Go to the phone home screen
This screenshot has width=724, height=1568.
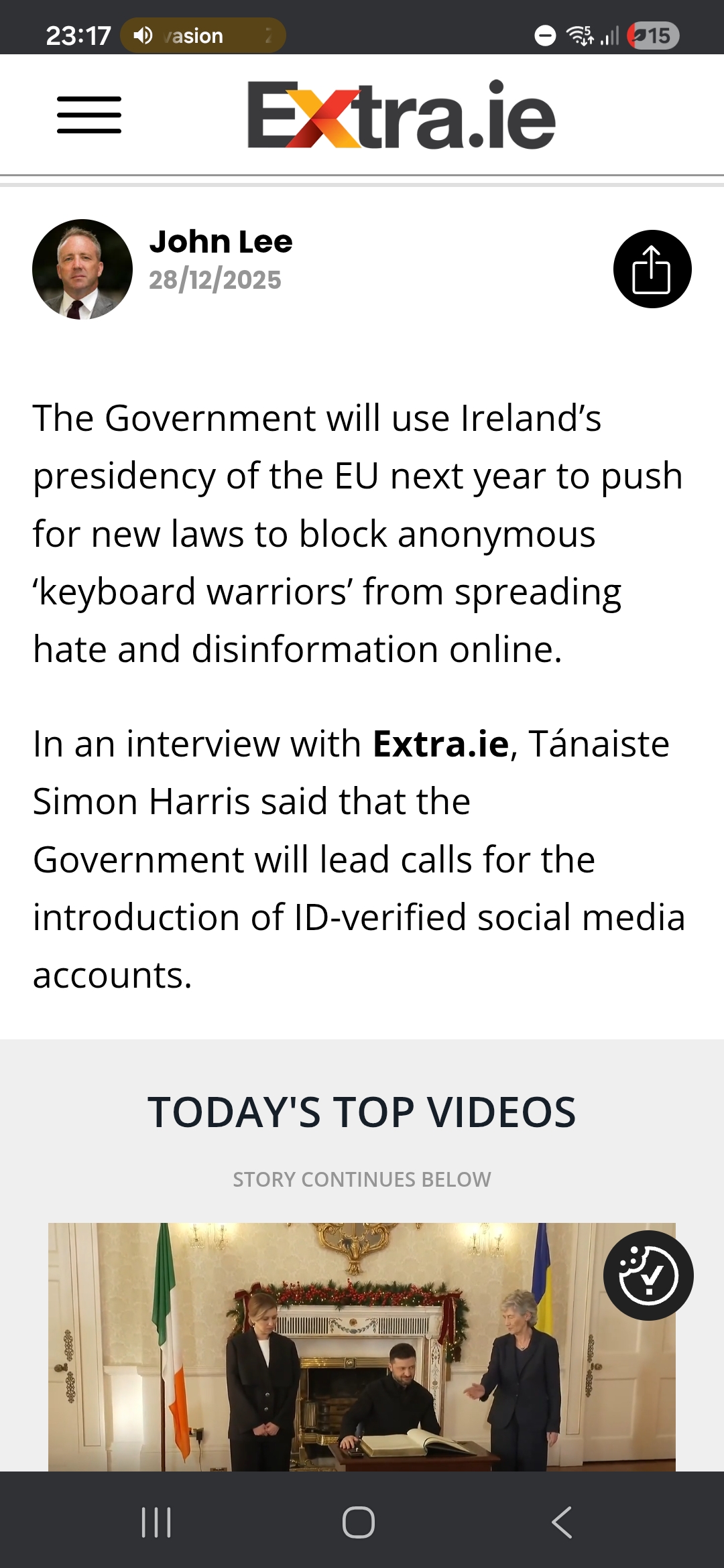pyautogui.click(x=359, y=1522)
